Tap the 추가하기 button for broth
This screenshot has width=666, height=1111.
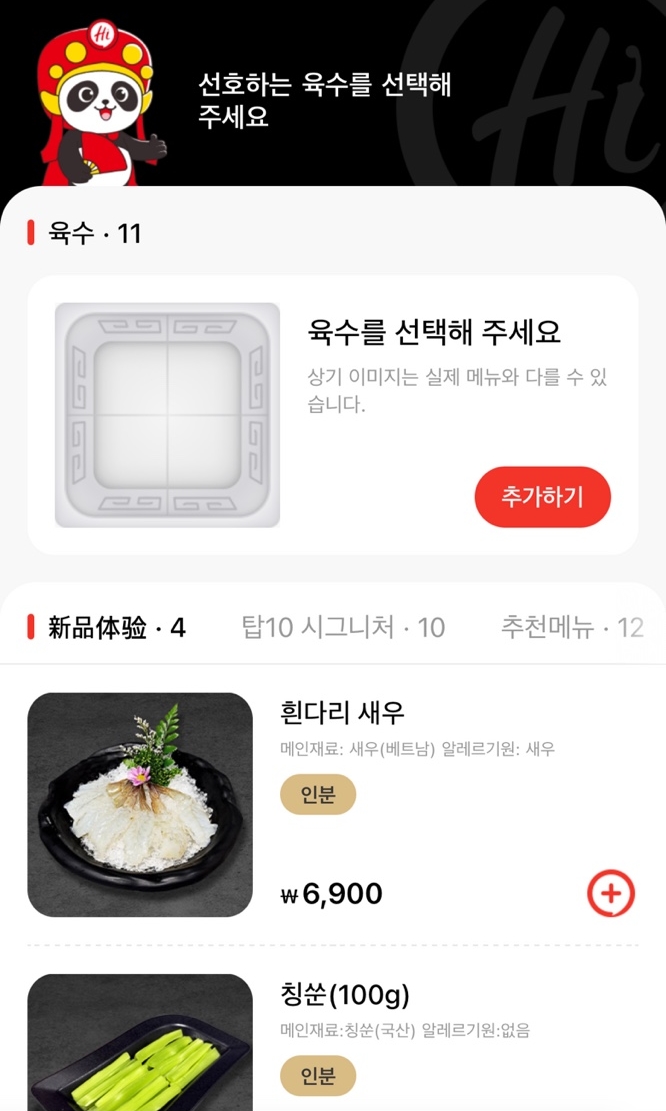click(543, 497)
